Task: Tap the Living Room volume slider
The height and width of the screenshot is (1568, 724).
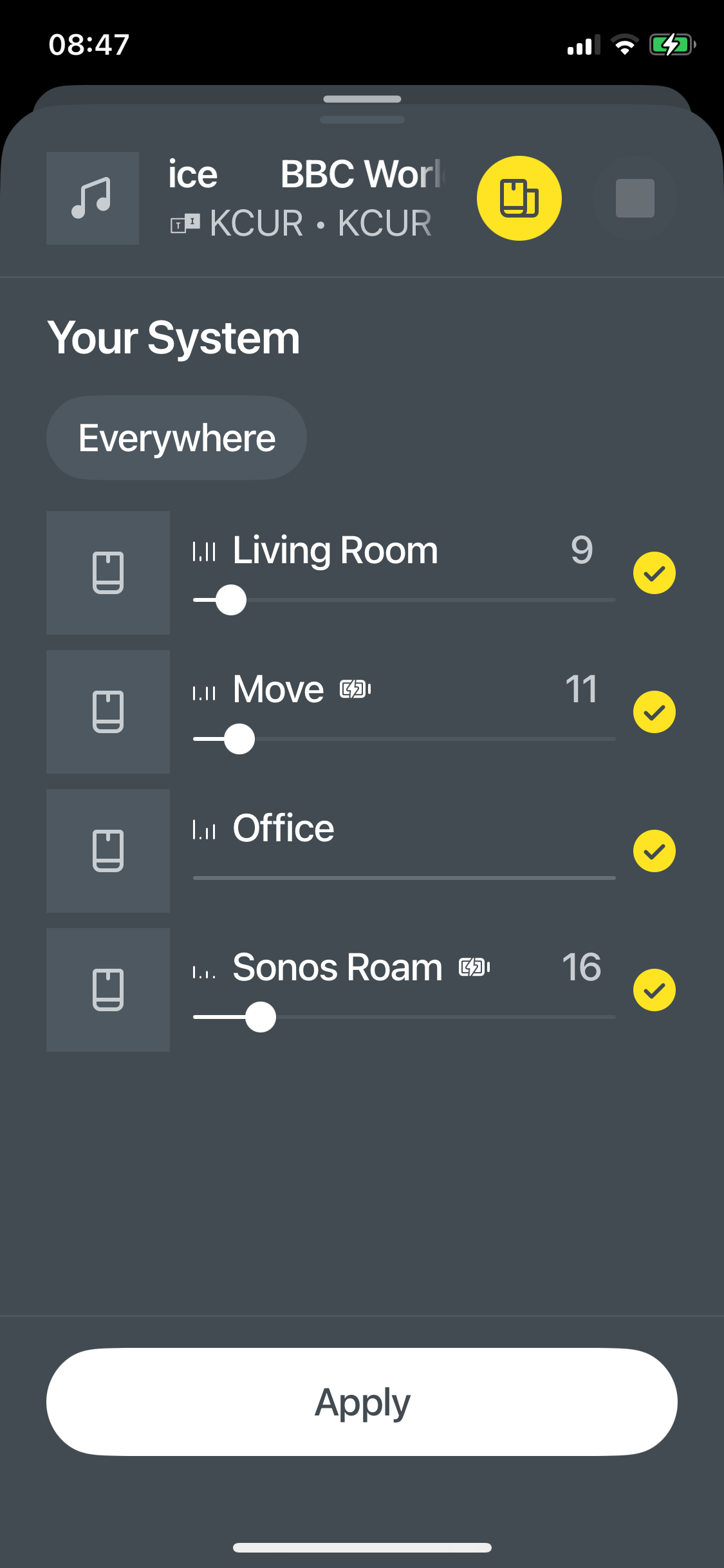Action: pos(404,600)
